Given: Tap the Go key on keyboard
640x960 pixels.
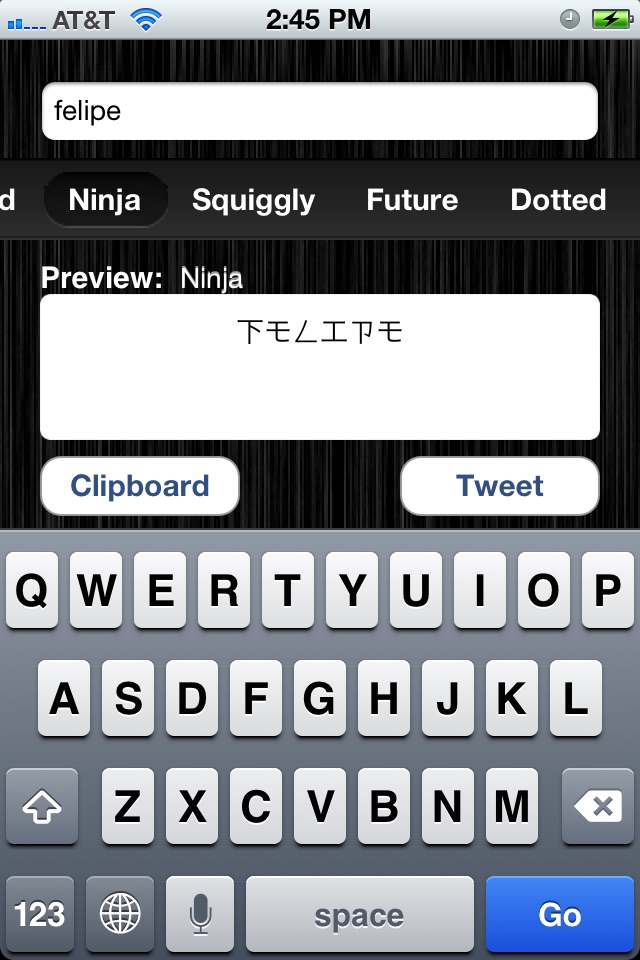Looking at the screenshot, I should pos(559,914).
